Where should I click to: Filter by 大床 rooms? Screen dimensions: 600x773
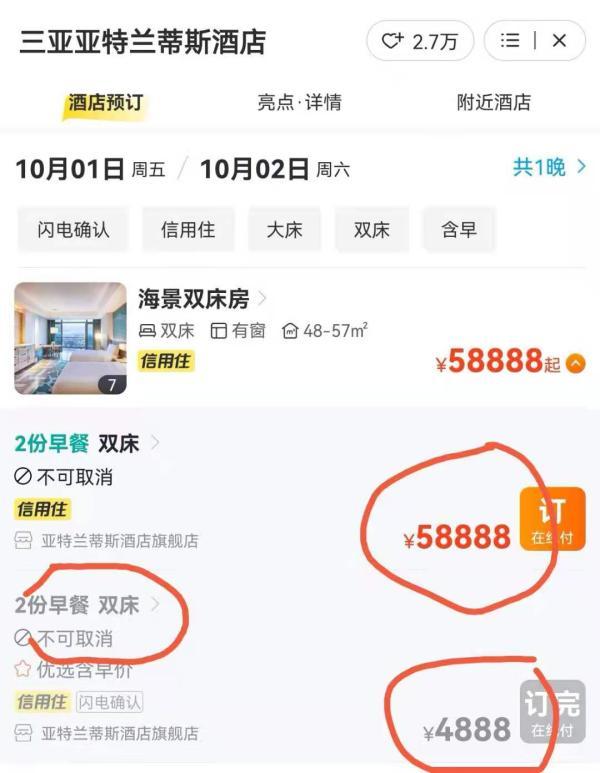click(284, 229)
